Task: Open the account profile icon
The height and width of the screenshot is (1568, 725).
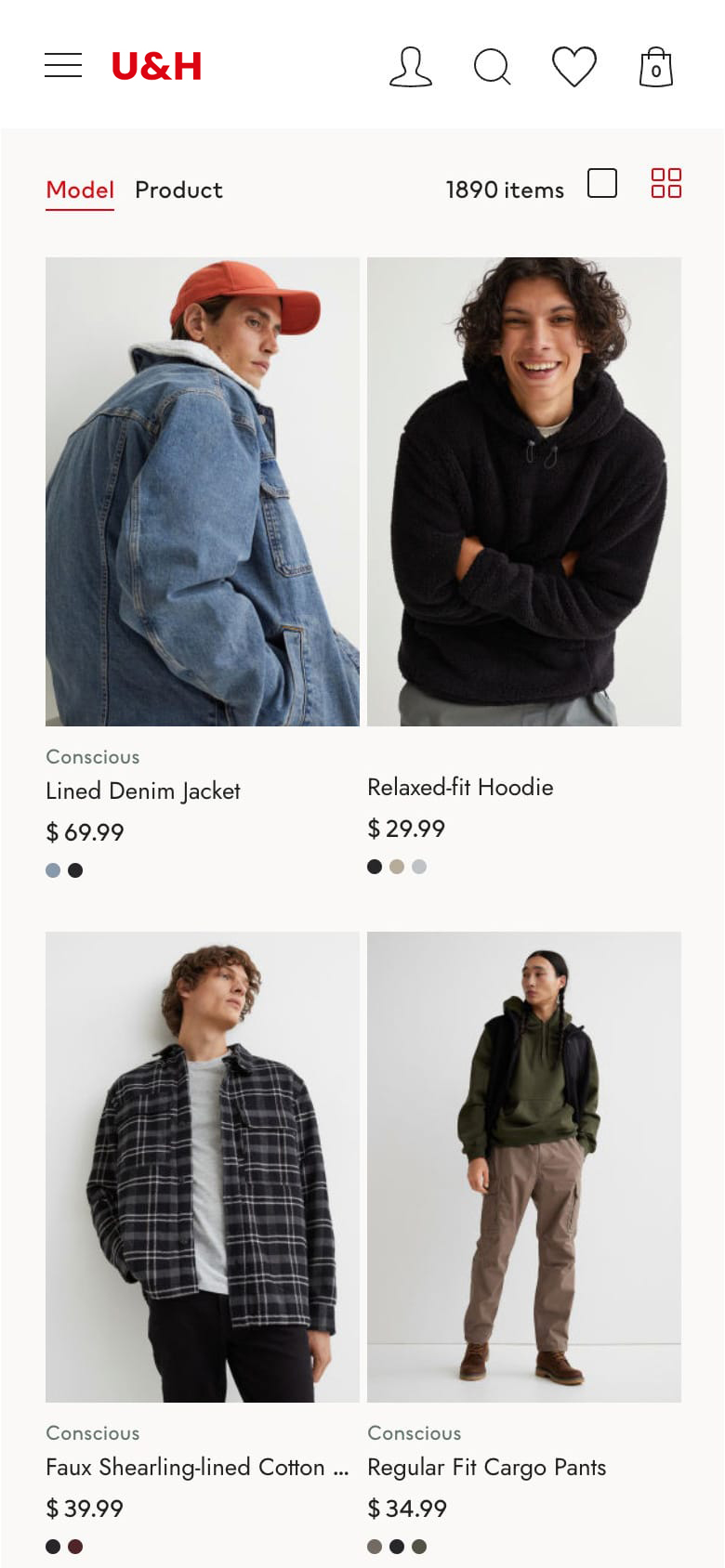Action: pyautogui.click(x=410, y=67)
